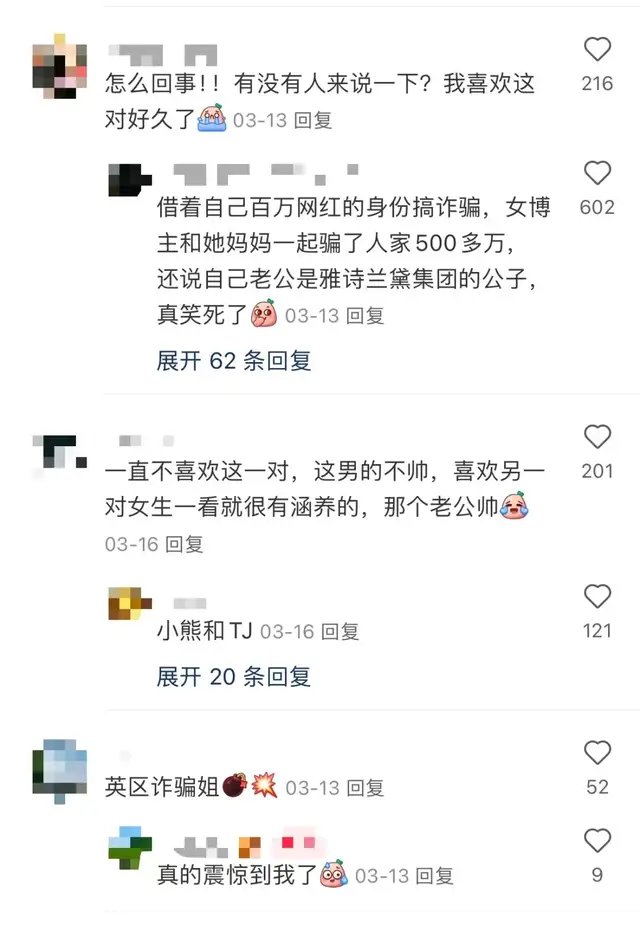
Task: Expand 展开 62 条回复
Action: pos(234,361)
